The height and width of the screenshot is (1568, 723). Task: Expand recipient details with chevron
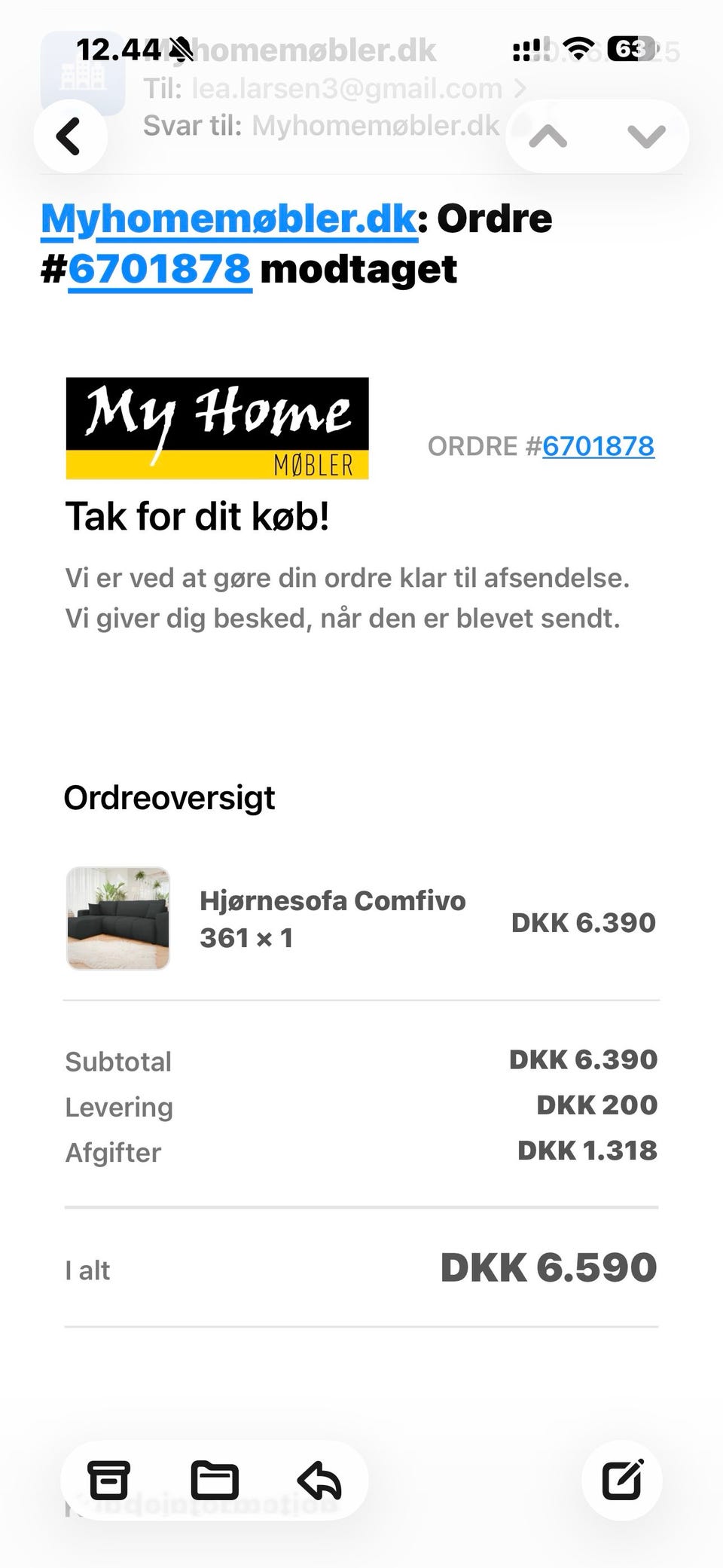tap(521, 87)
